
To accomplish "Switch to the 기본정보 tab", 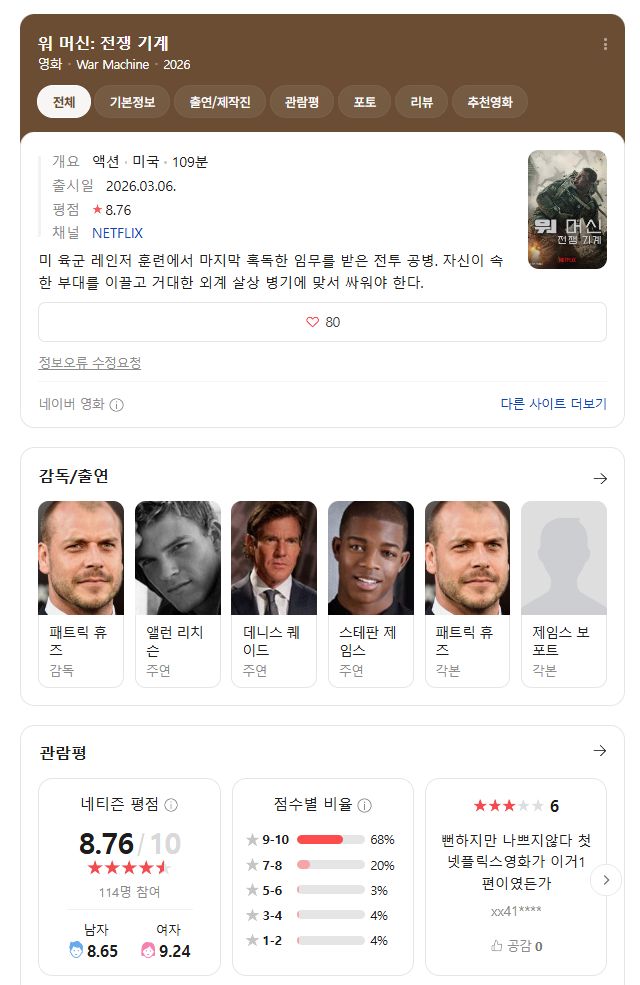I will pos(132,102).
